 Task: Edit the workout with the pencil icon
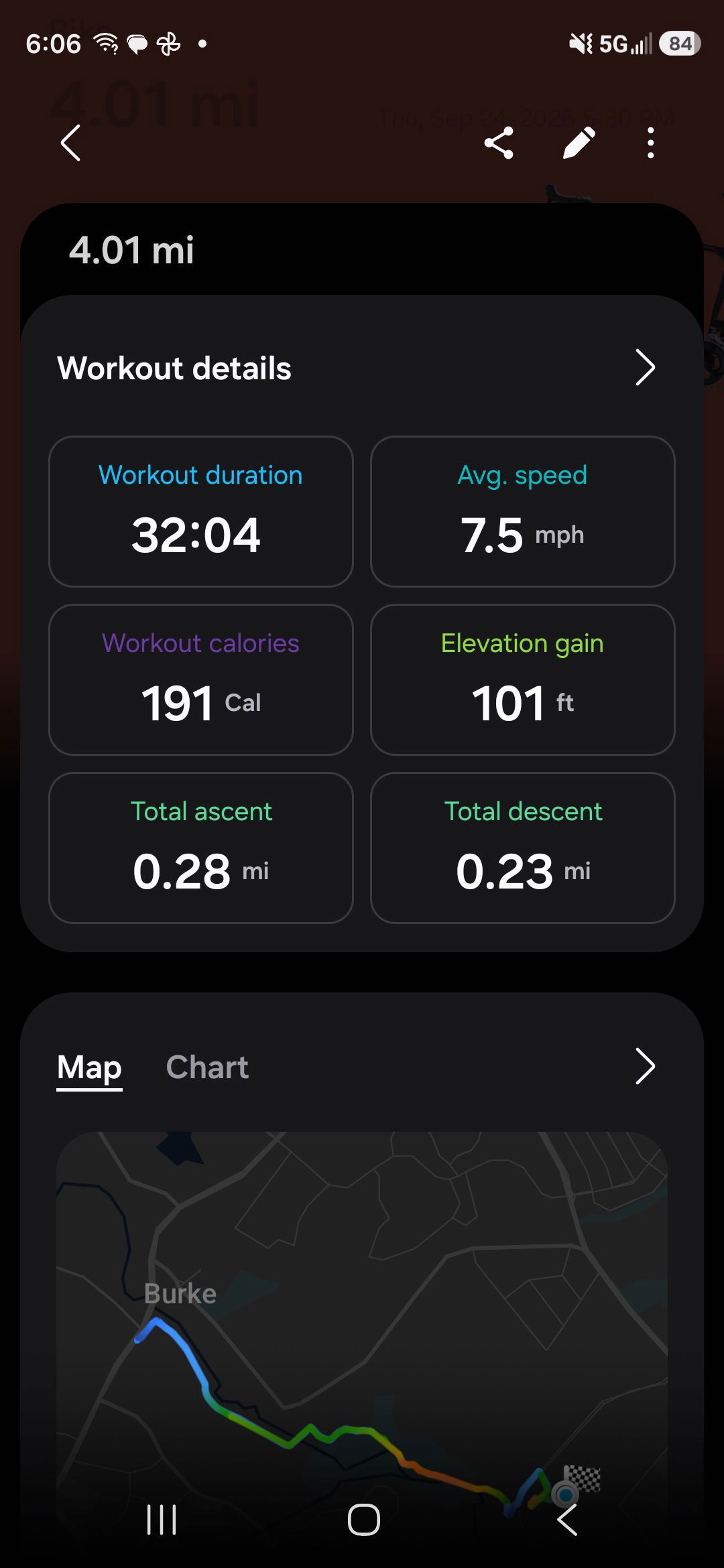[579, 143]
